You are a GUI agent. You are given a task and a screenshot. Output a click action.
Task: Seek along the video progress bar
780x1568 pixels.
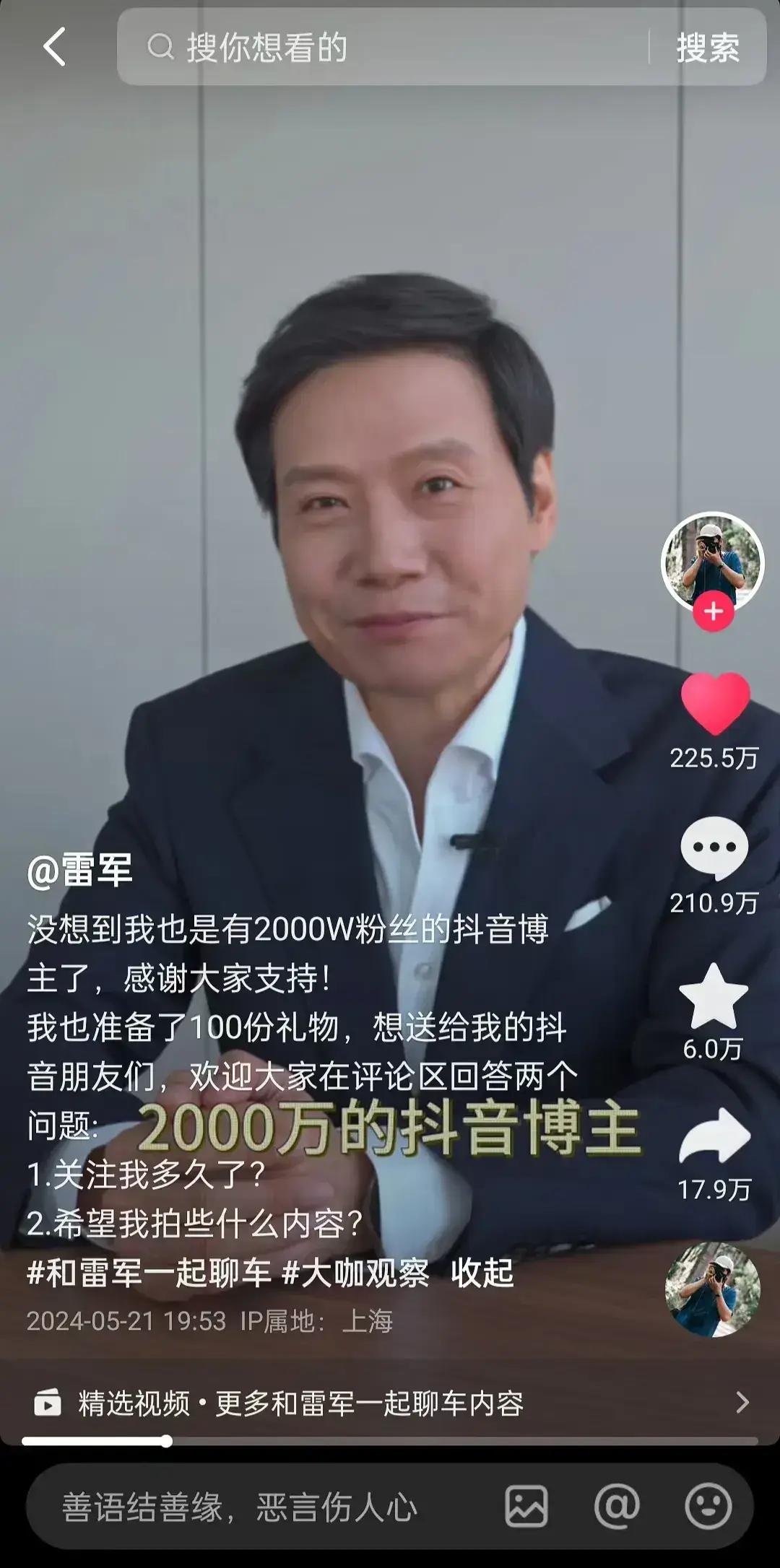[x=390, y=1441]
